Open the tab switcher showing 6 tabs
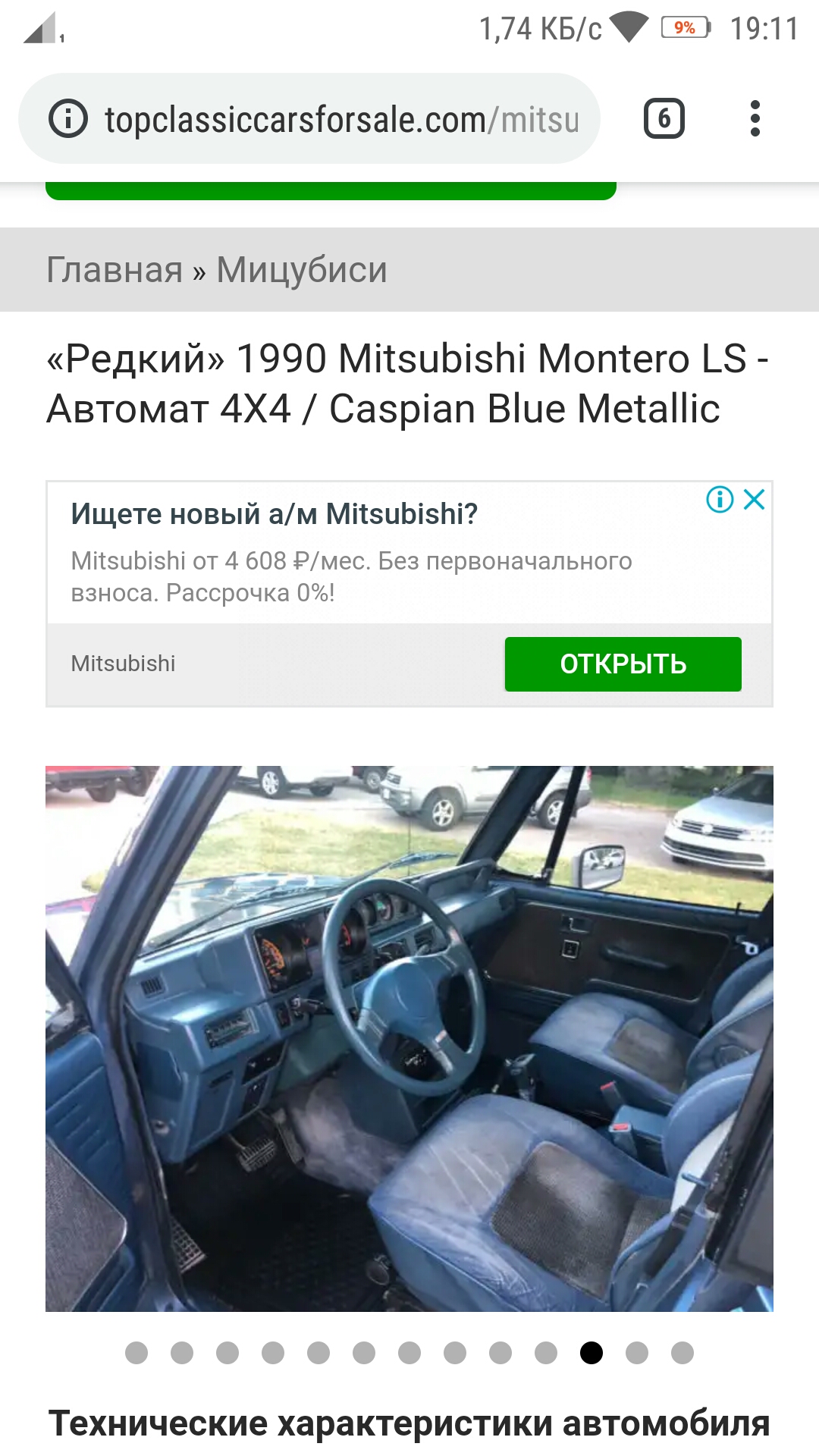This screenshot has width=819, height=1456. tap(664, 119)
